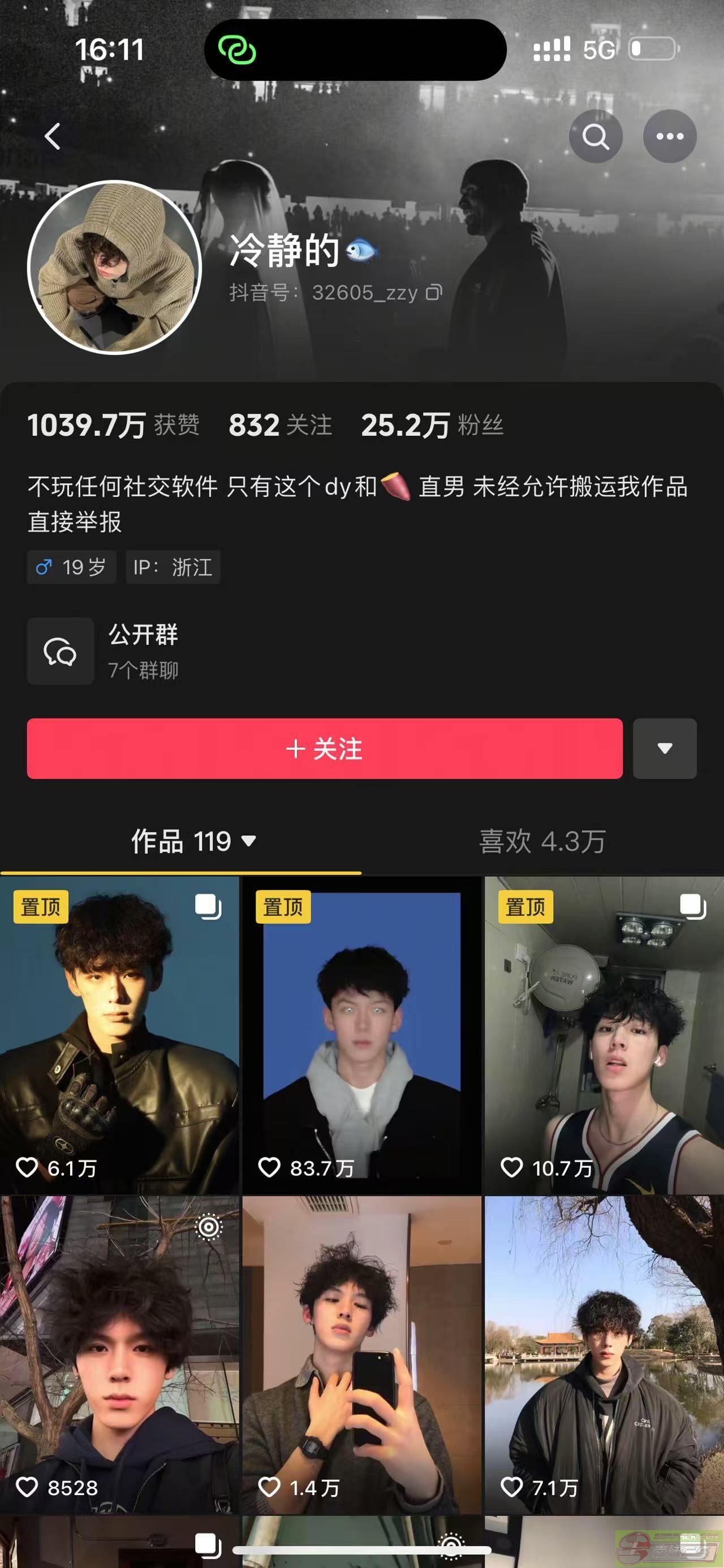Viewport: 724px width, 1568px height.
Task: Open the lakeside post with 7.1万 likes
Action: pyautogui.click(x=604, y=1354)
